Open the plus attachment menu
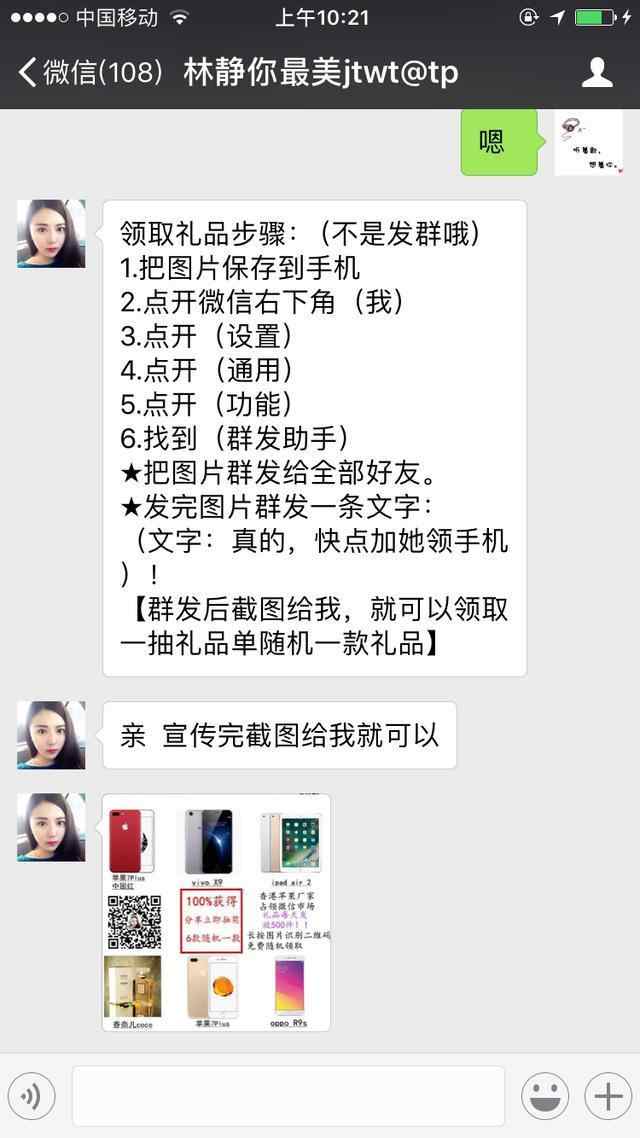This screenshot has height=1138, width=640. click(x=608, y=1097)
